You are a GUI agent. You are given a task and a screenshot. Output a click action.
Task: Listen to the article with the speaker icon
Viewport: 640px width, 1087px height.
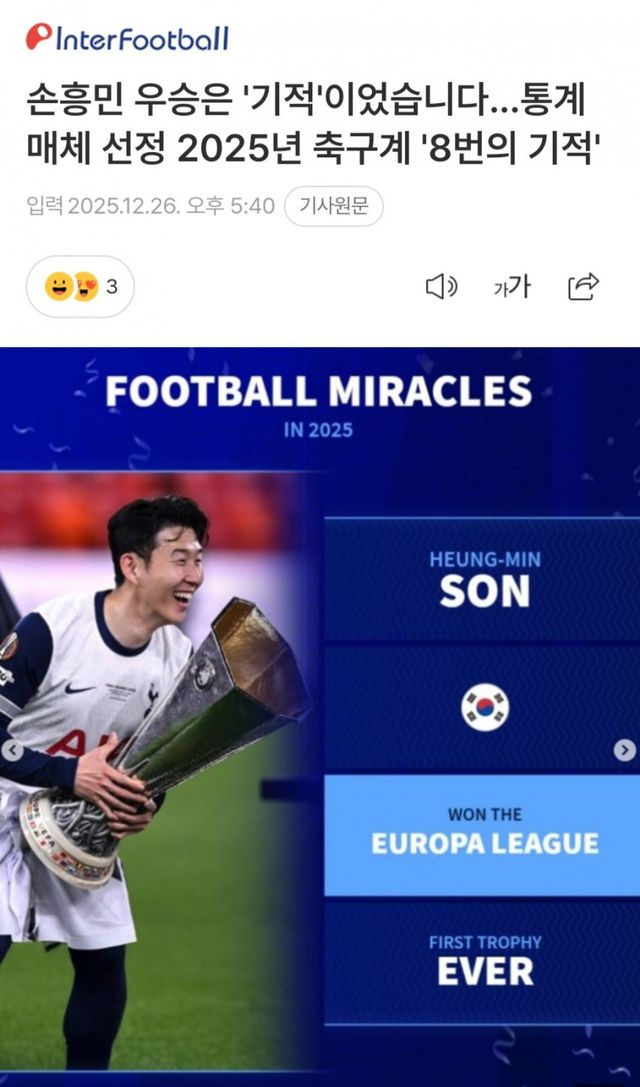tap(441, 287)
